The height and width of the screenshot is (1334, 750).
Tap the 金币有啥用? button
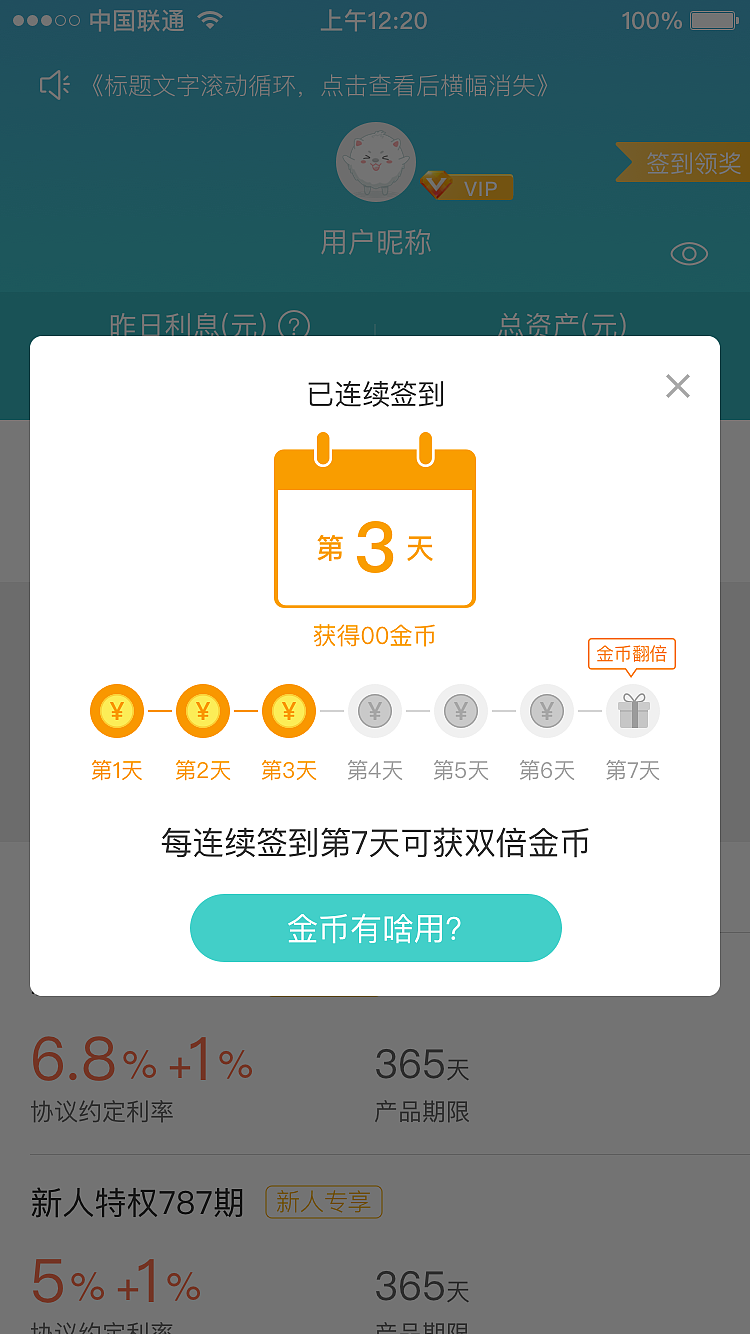coord(375,928)
